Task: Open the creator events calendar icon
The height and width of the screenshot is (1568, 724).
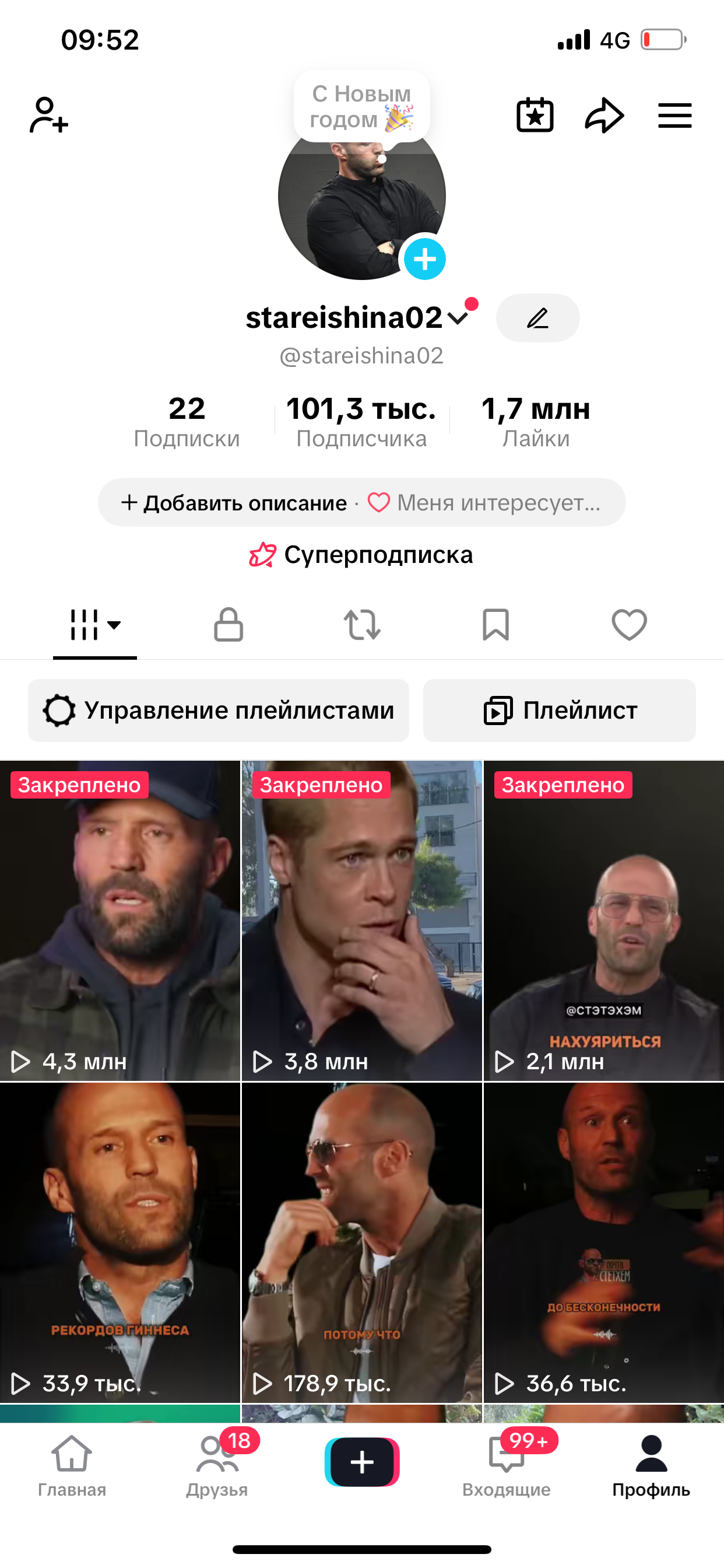Action: (534, 116)
